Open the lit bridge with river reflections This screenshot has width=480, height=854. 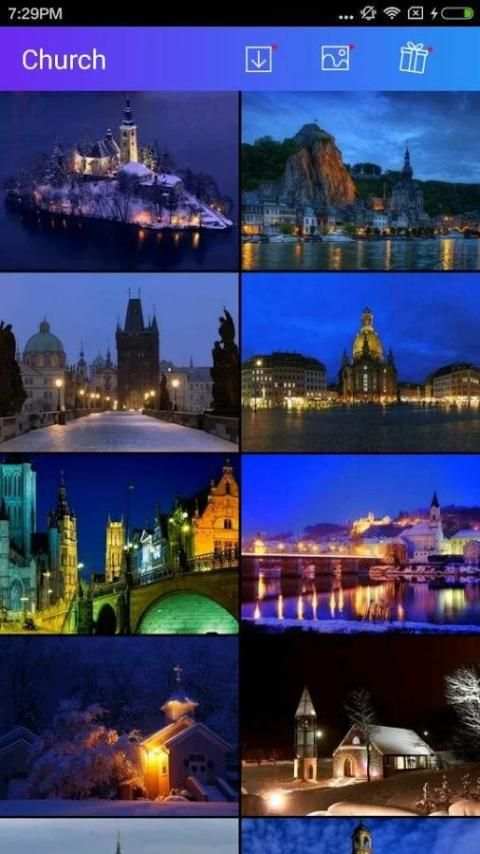(361, 544)
